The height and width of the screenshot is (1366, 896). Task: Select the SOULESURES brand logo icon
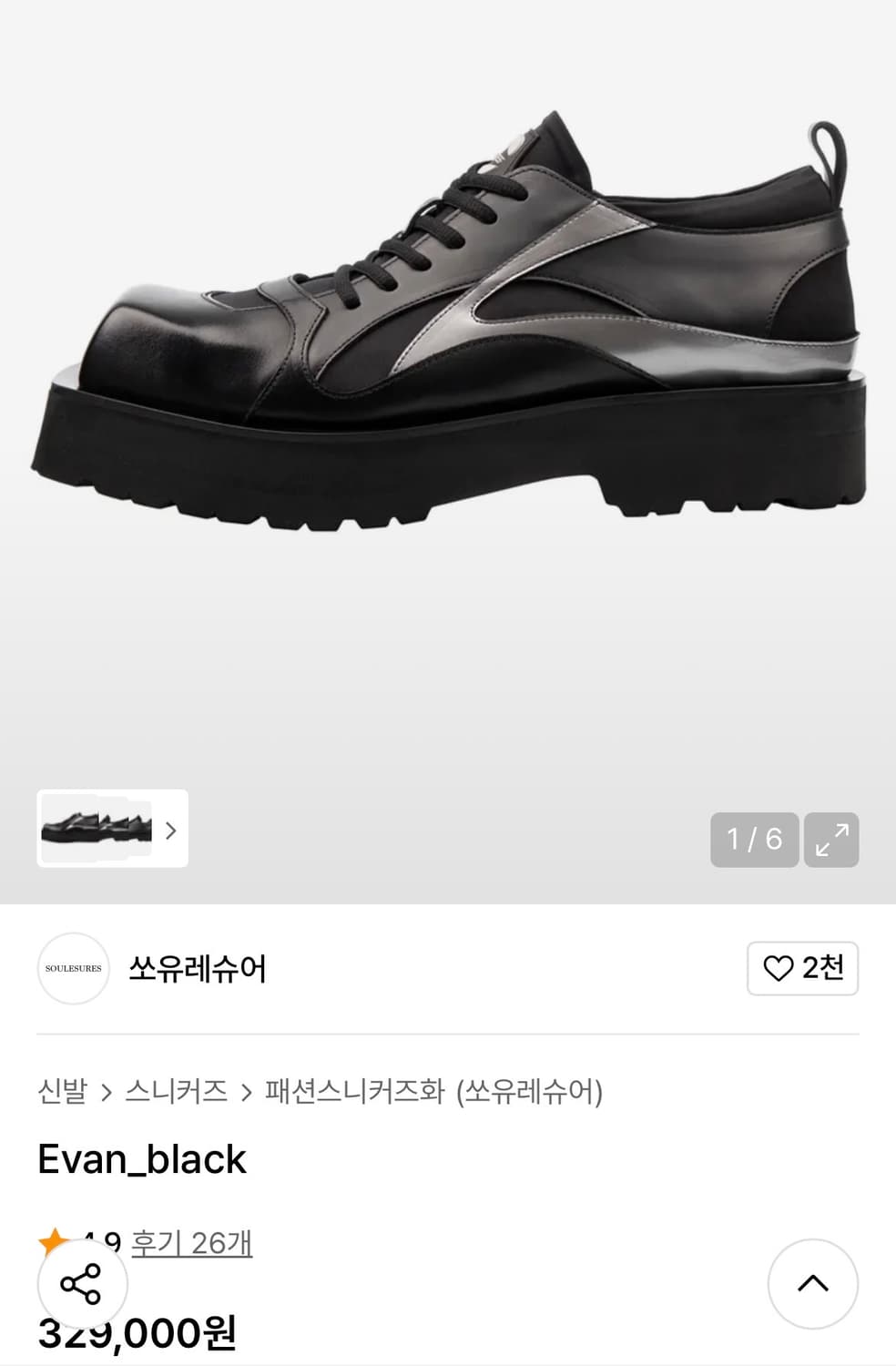tap(73, 969)
